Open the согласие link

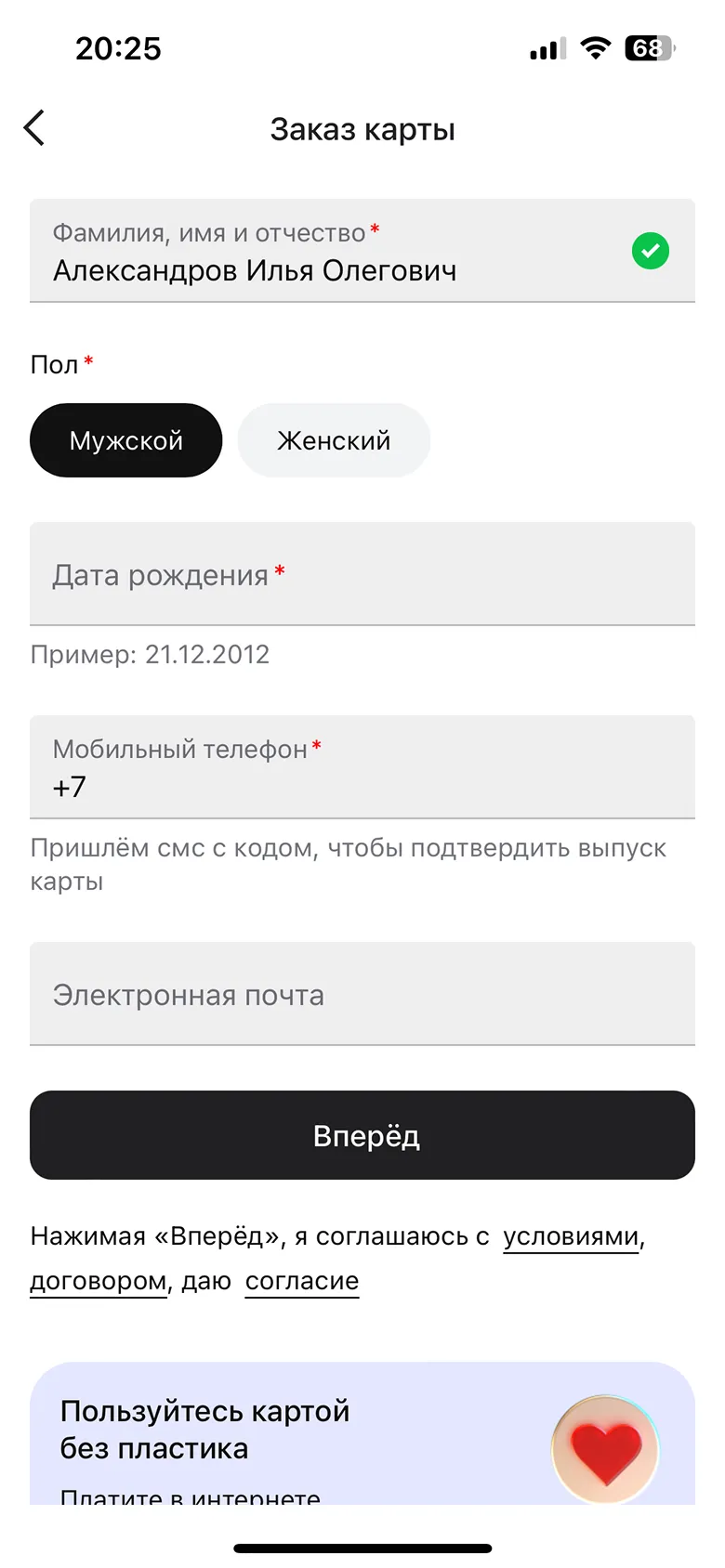coord(302,1282)
